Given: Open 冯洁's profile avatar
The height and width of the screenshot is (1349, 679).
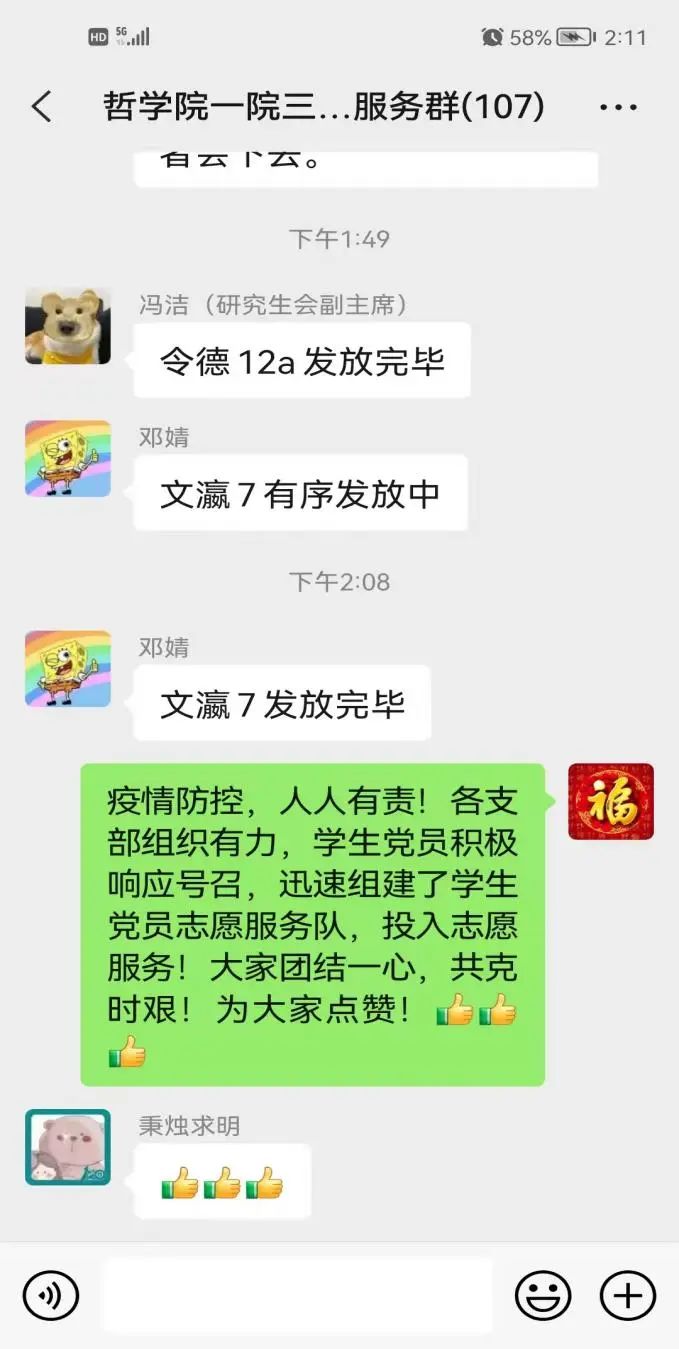Looking at the screenshot, I should (x=68, y=326).
